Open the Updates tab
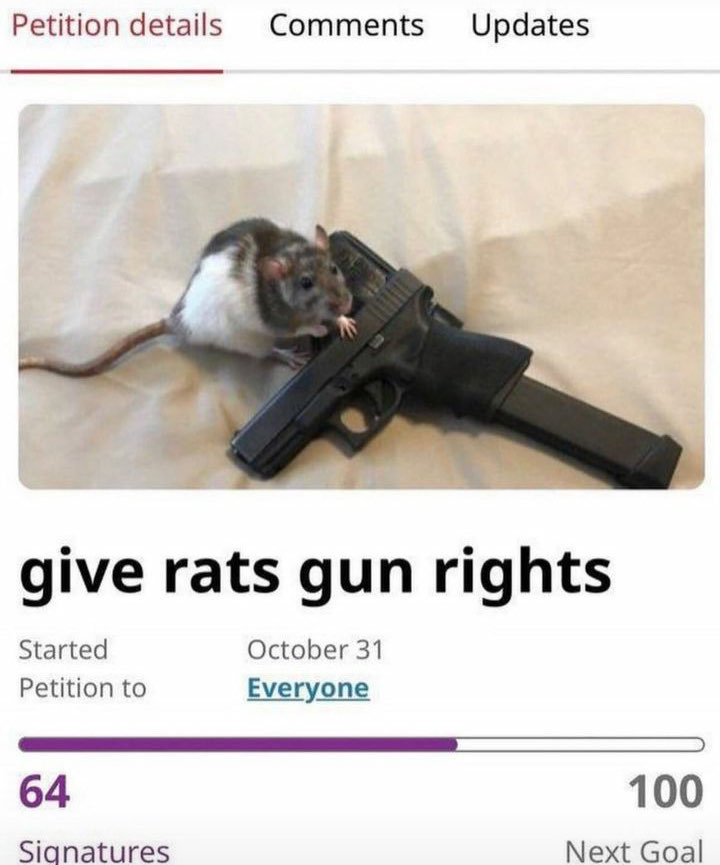720x865 pixels. 530,26
